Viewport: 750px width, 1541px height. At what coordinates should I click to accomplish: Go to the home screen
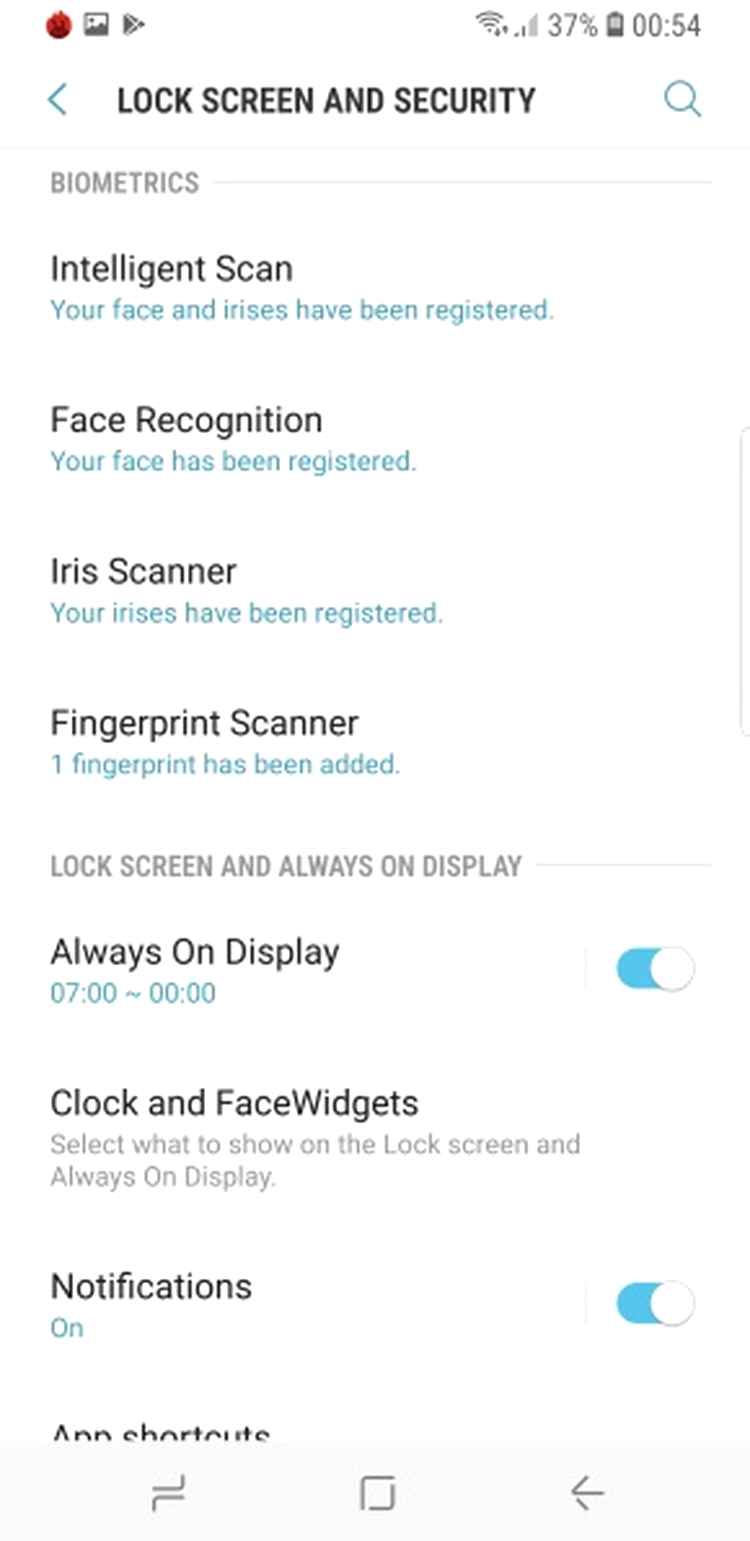pyautogui.click(x=377, y=1494)
